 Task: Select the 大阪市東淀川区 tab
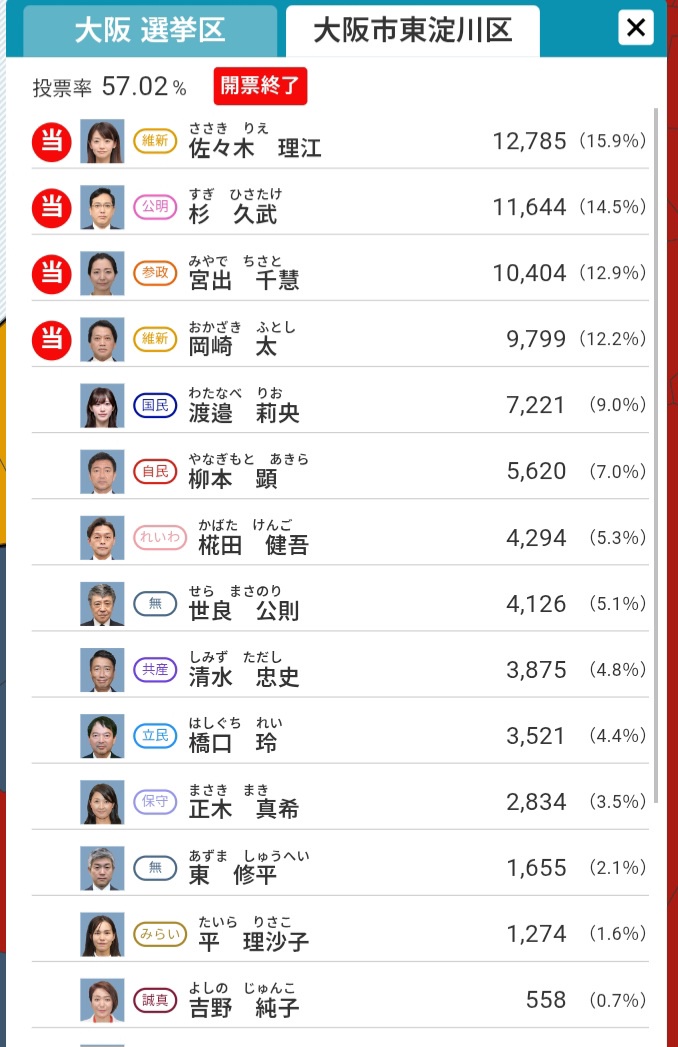coord(412,31)
